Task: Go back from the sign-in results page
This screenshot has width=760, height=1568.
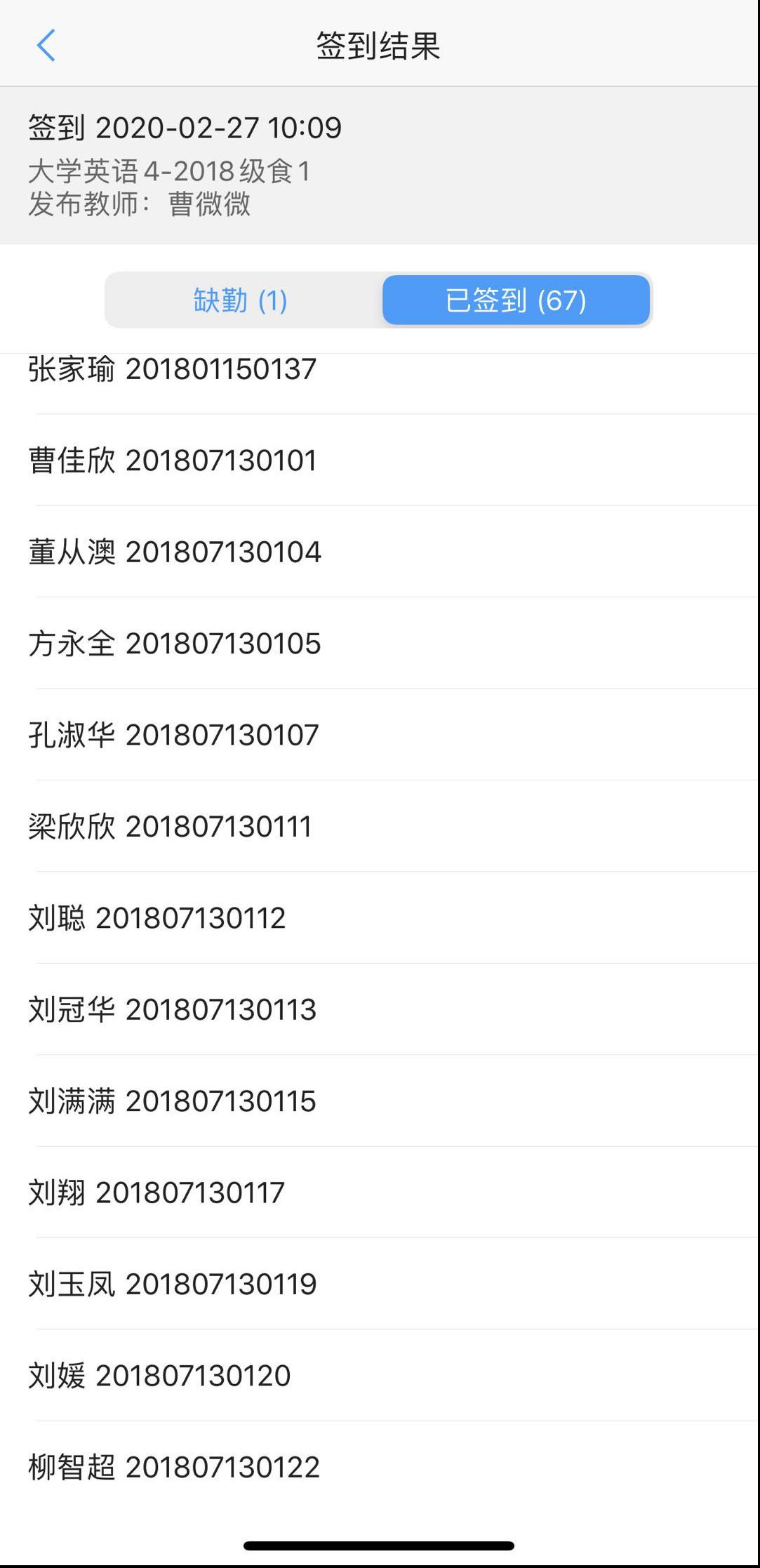Action: [x=46, y=46]
